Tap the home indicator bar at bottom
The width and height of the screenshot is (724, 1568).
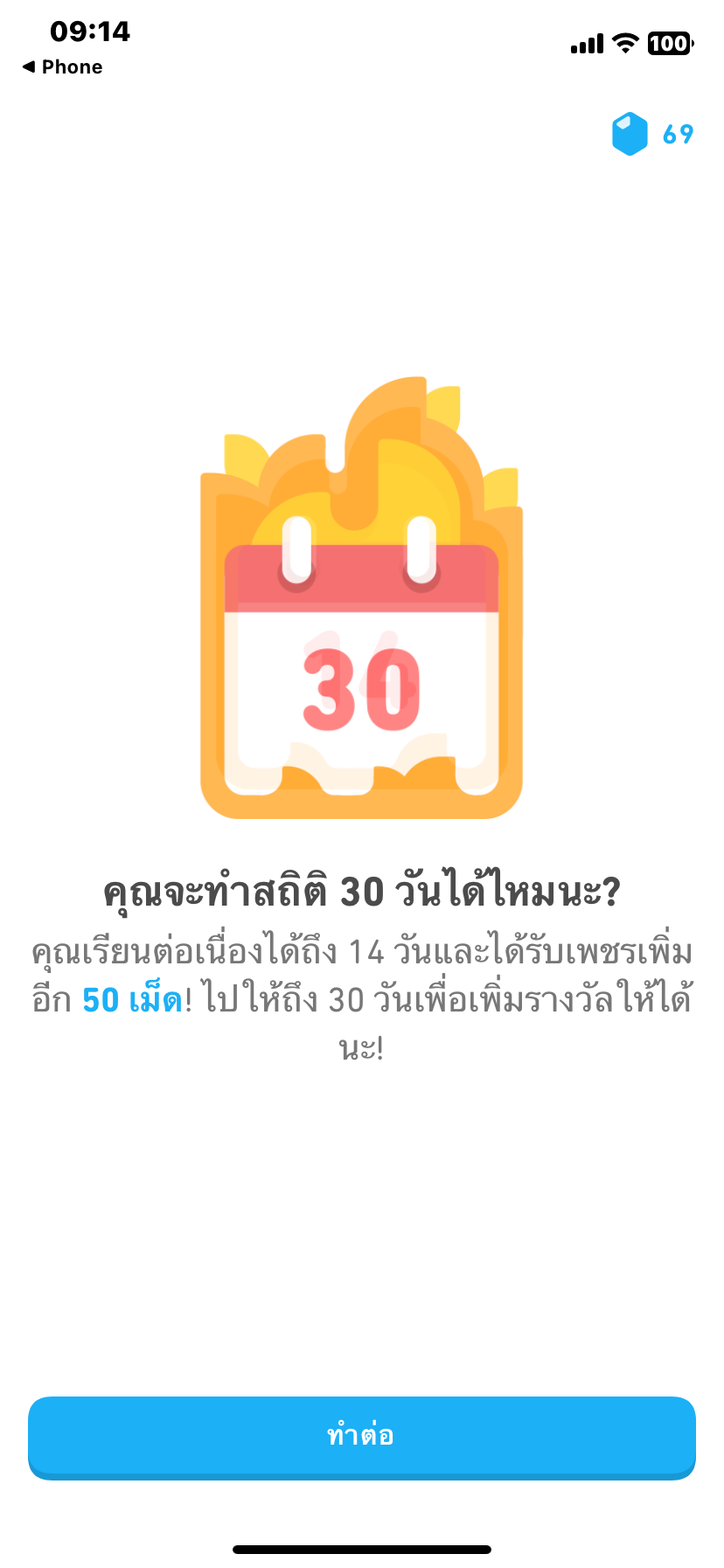click(x=362, y=1549)
